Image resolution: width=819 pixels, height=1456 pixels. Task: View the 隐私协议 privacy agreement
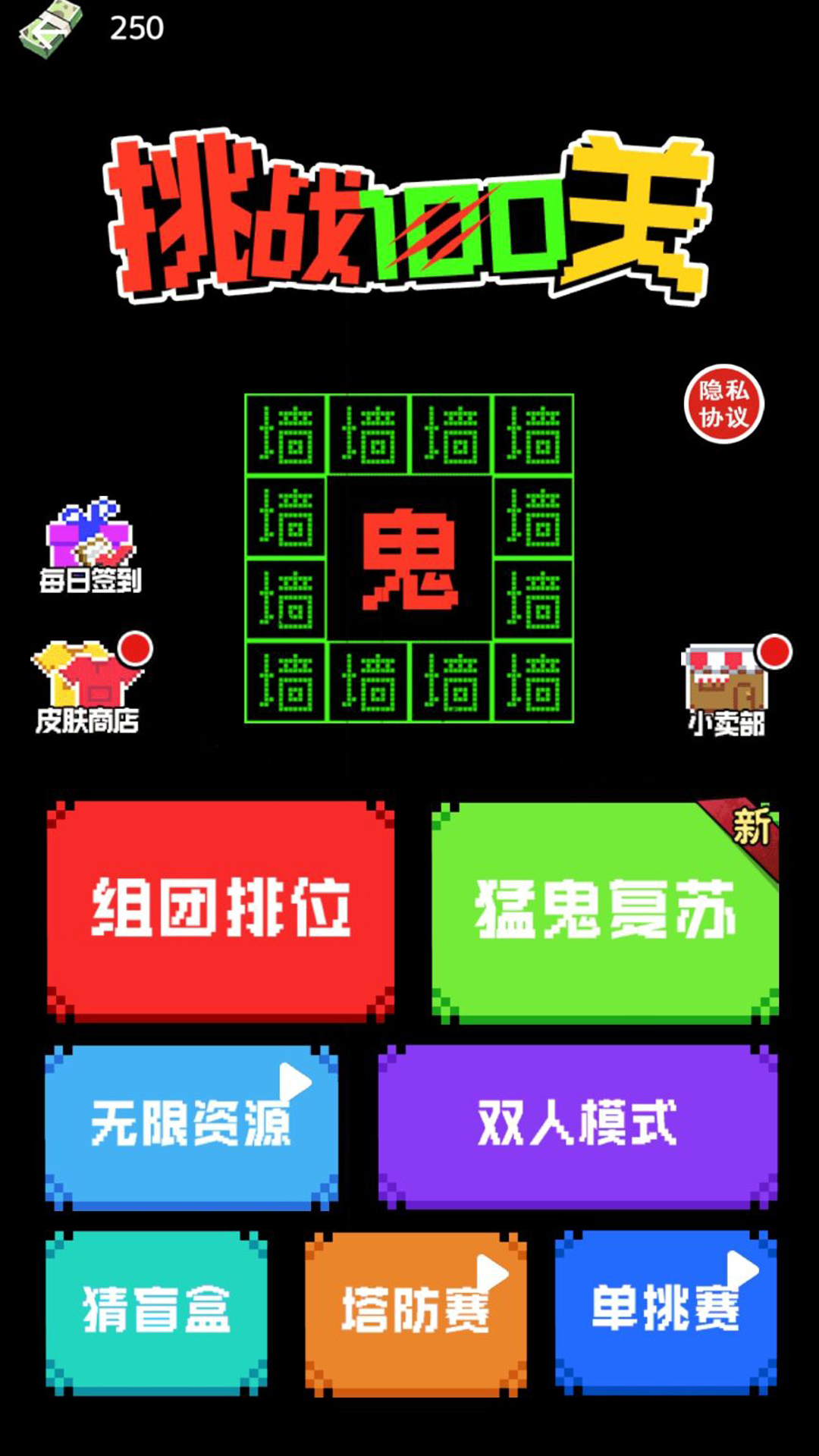(x=723, y=404)
